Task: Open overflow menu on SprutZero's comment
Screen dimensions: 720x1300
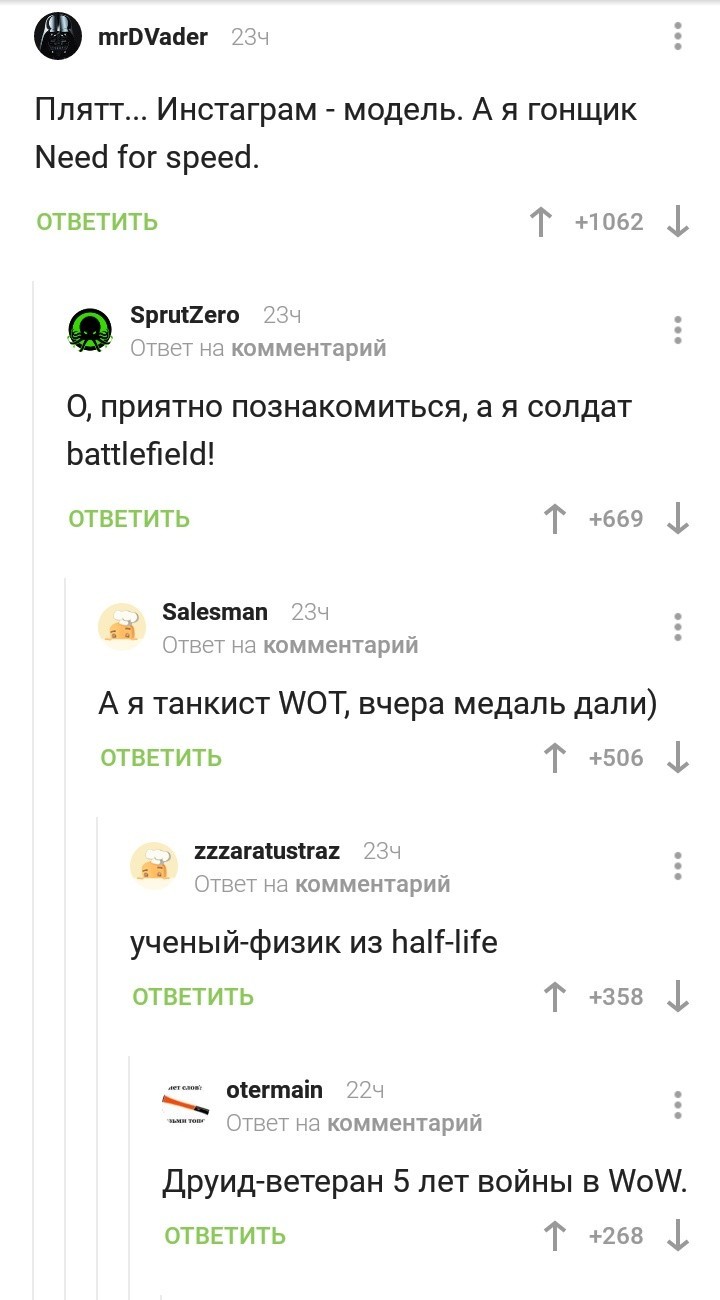Action: [x=678, y=330]
